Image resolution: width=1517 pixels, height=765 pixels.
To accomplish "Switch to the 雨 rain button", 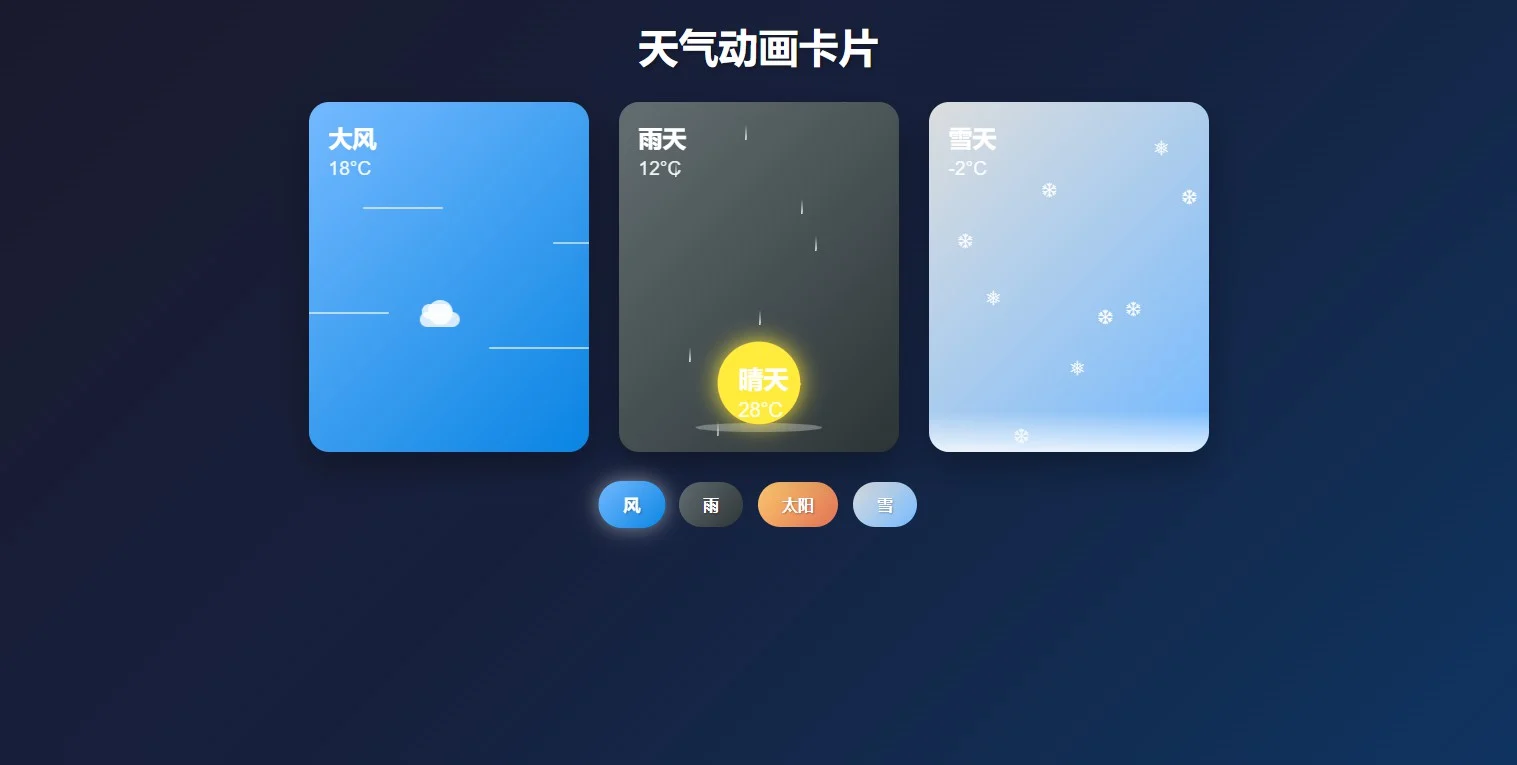I will click(710, 505).
